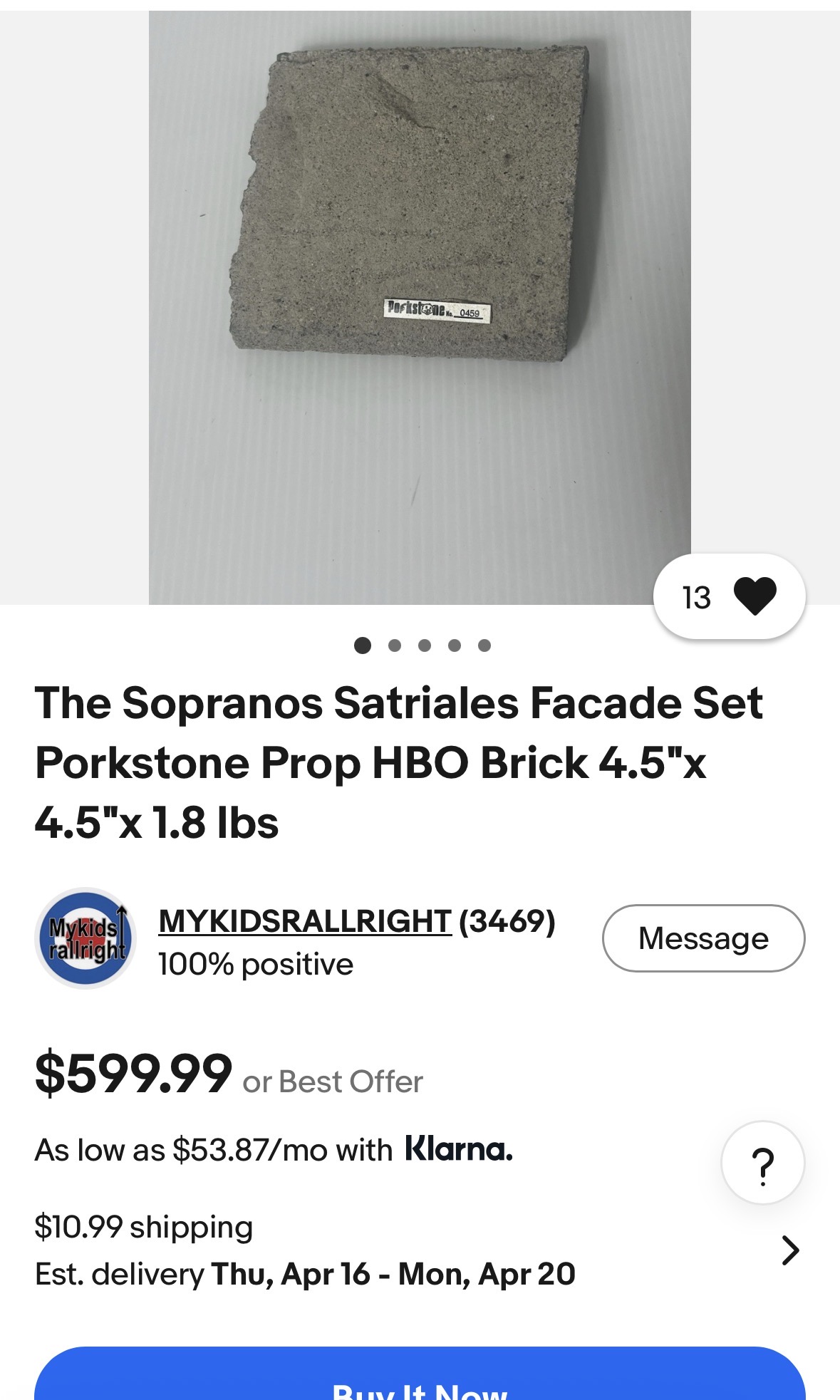This screenshot has height=1400, width=840.
Task: Expand shipping and delivery details chevron
Action: pyautogui.click(x=790, y=1250)
